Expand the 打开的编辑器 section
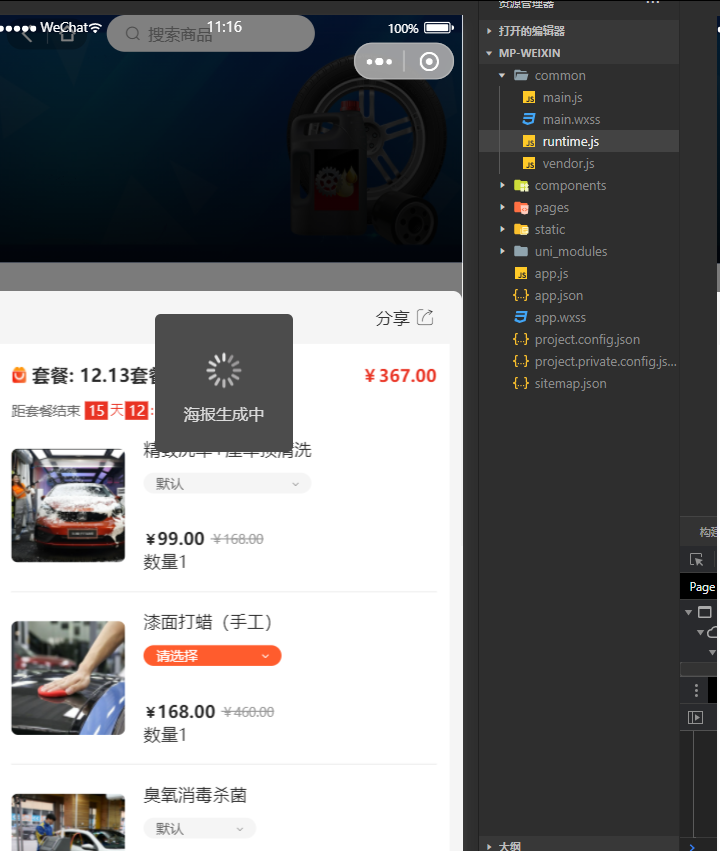This screenshot has height=851, width=720. tap(531, 32)
